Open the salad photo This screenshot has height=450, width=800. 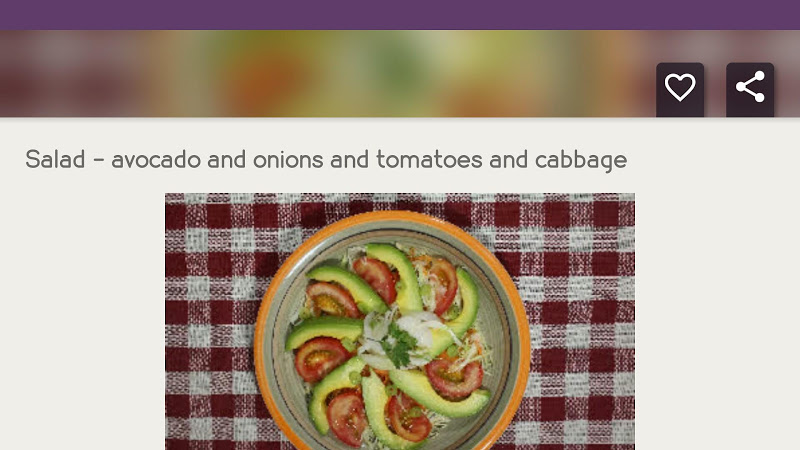click(x=399, y=320)
